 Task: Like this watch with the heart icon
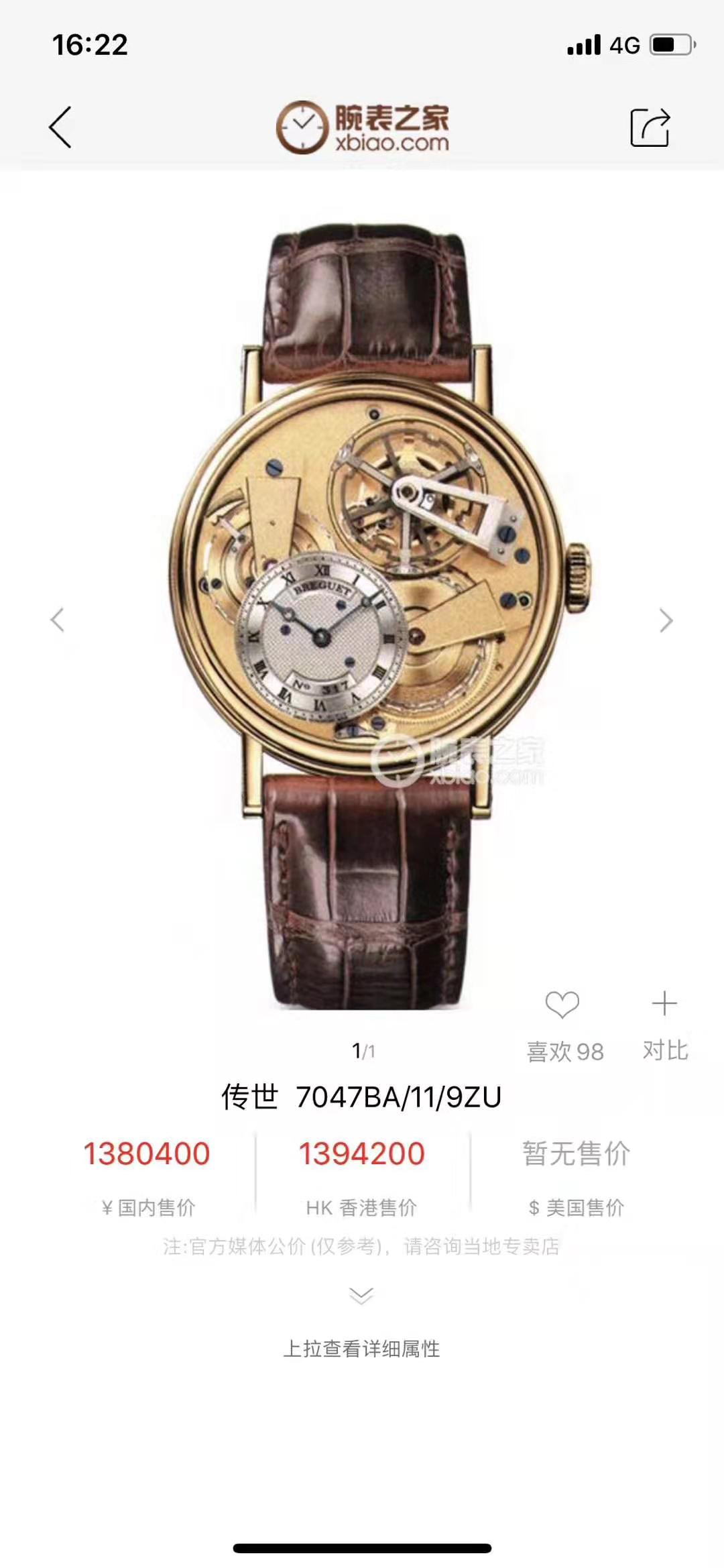[562, 1005]
